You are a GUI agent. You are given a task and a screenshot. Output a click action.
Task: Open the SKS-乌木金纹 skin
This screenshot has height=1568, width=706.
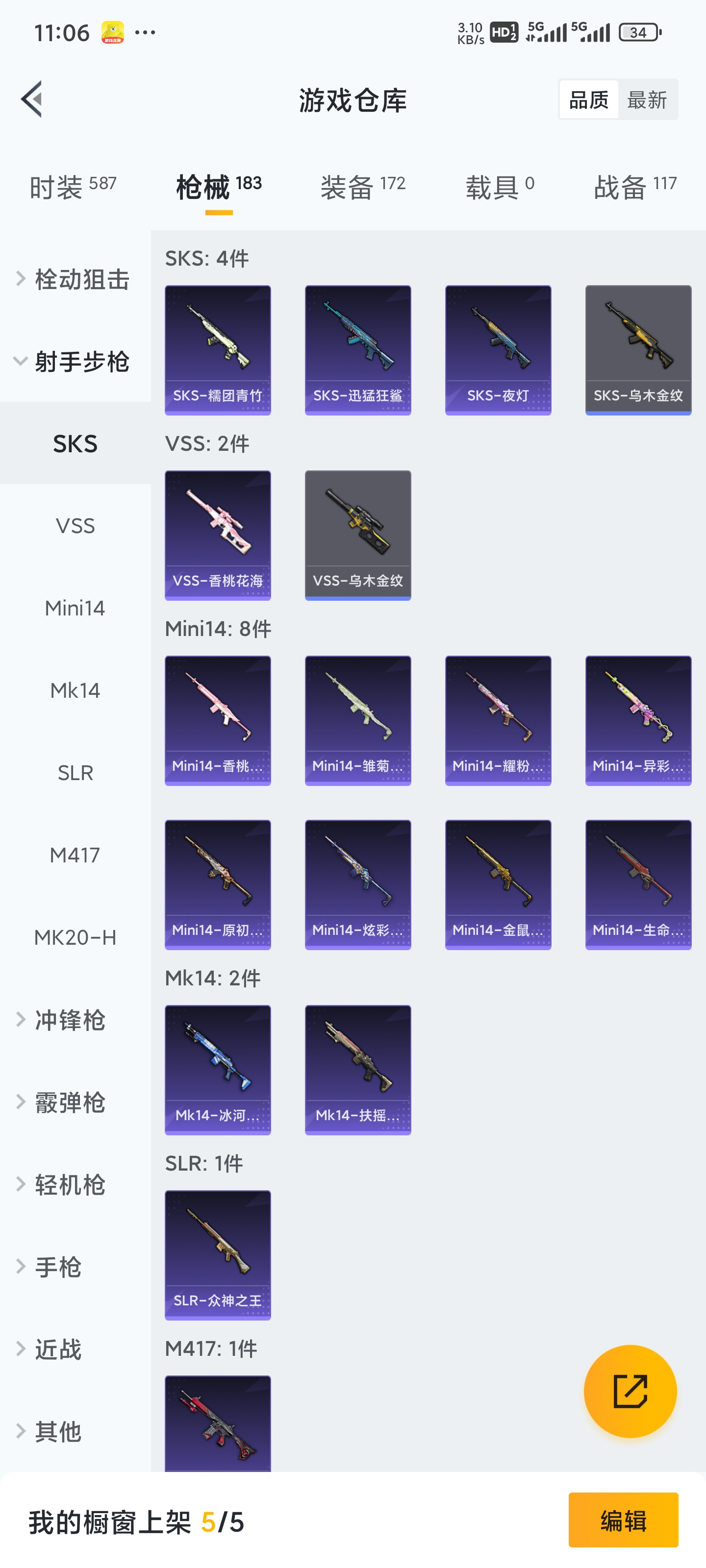(638, 350)
